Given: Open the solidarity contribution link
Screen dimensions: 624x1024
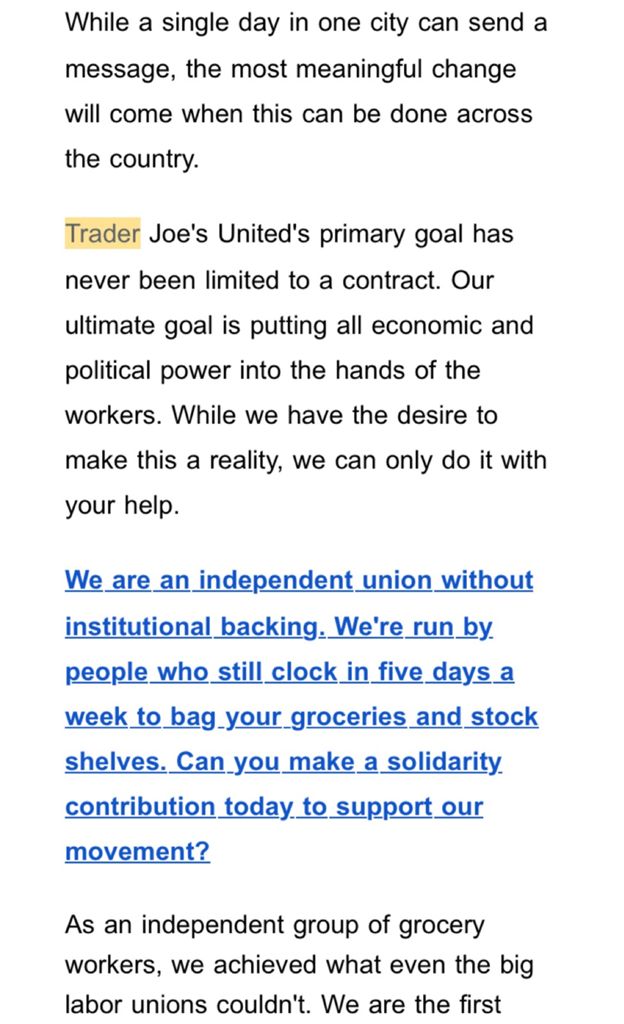Looking at the screenshot, I should 300,717.
